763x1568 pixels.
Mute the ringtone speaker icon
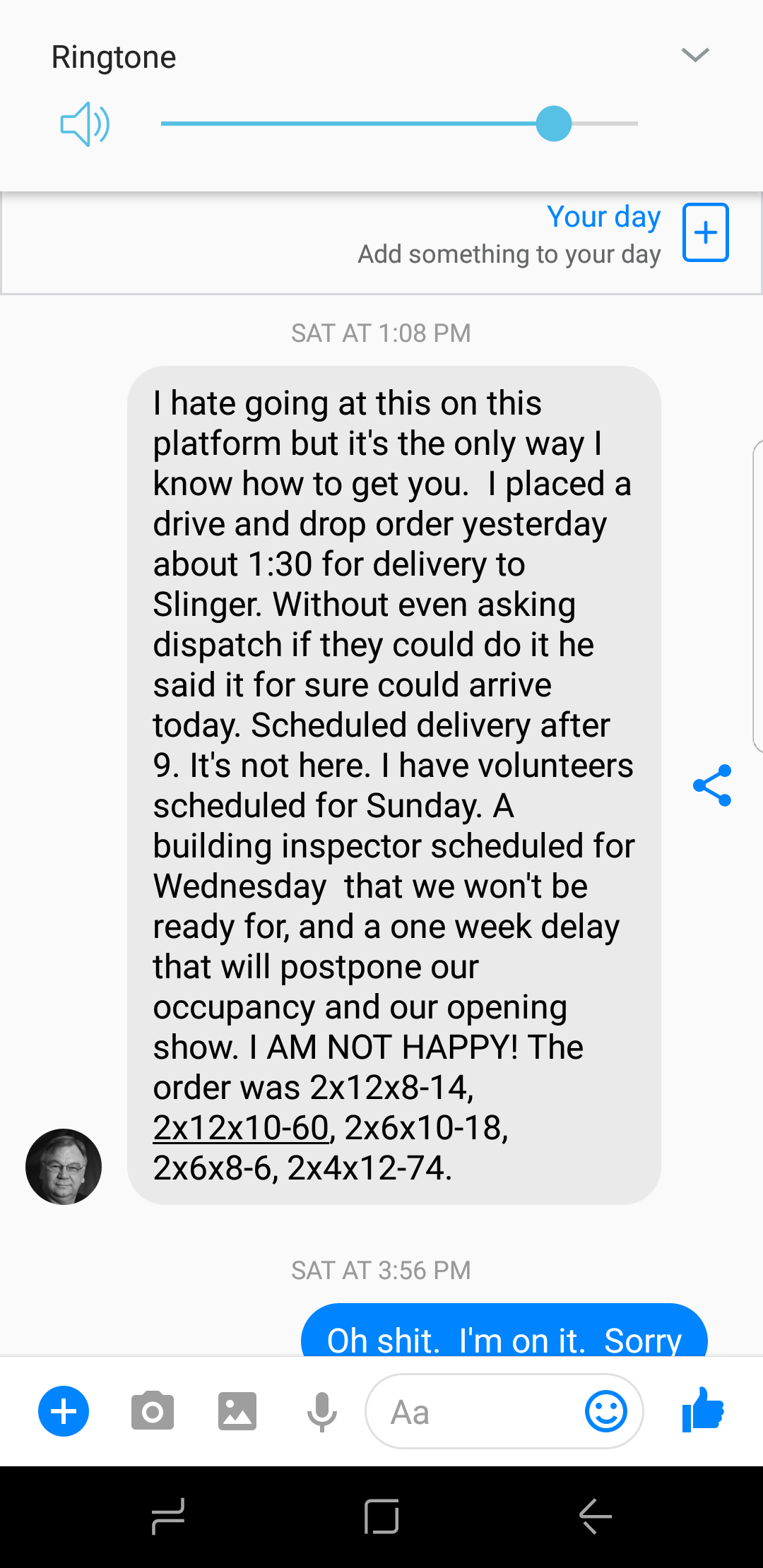coord(85,124)
